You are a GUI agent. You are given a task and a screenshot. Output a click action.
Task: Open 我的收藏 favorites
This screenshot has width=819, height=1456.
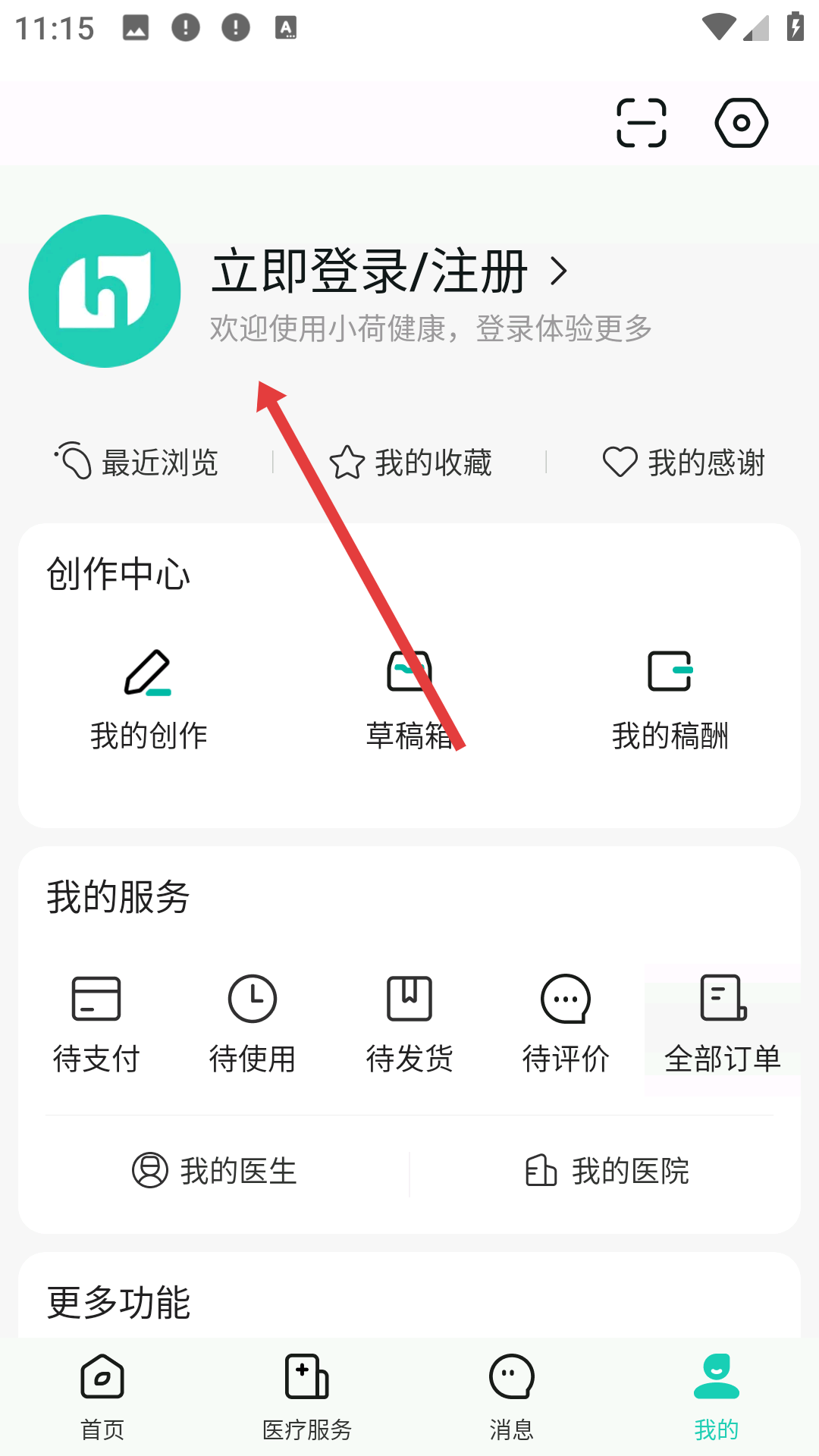[410, 462]
